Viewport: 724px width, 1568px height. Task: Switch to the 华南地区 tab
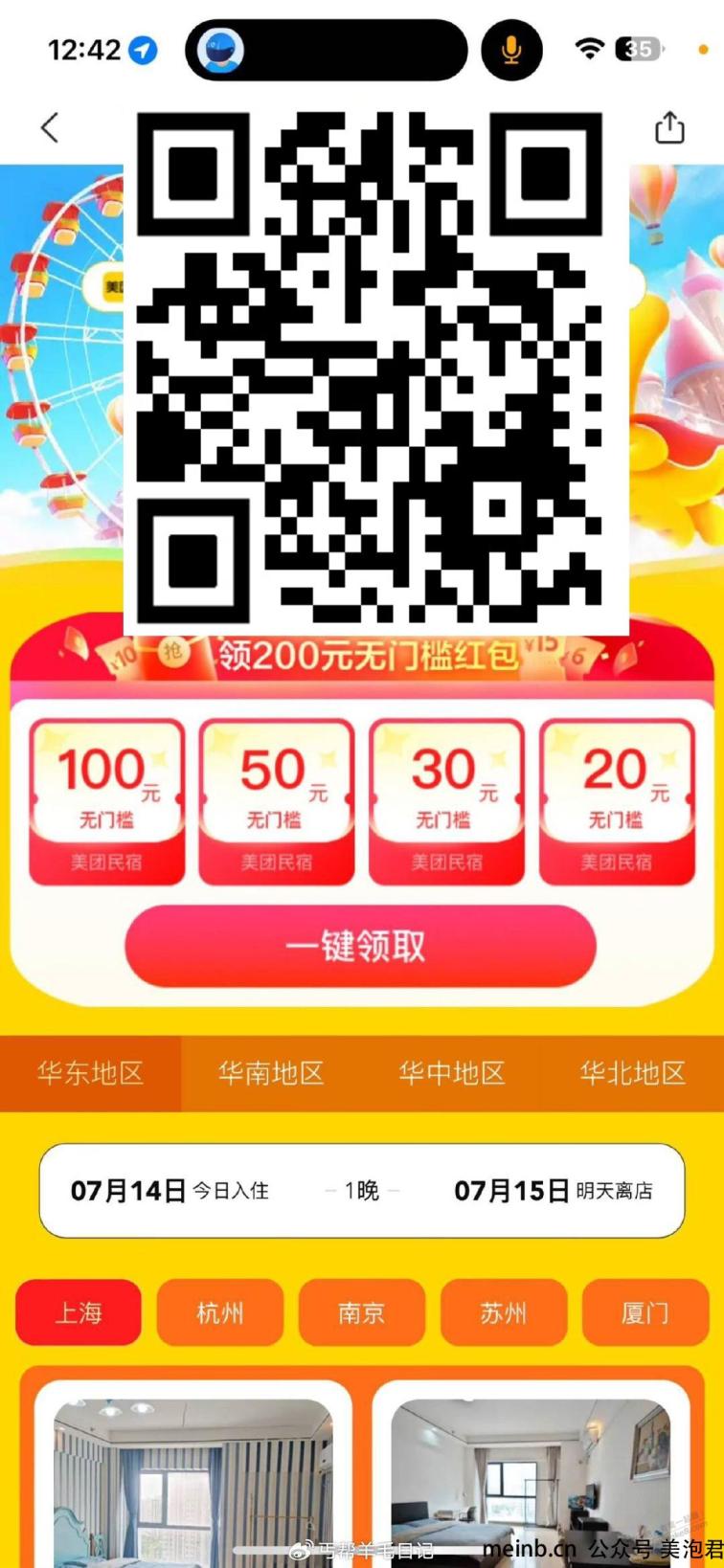point(271,1073)
